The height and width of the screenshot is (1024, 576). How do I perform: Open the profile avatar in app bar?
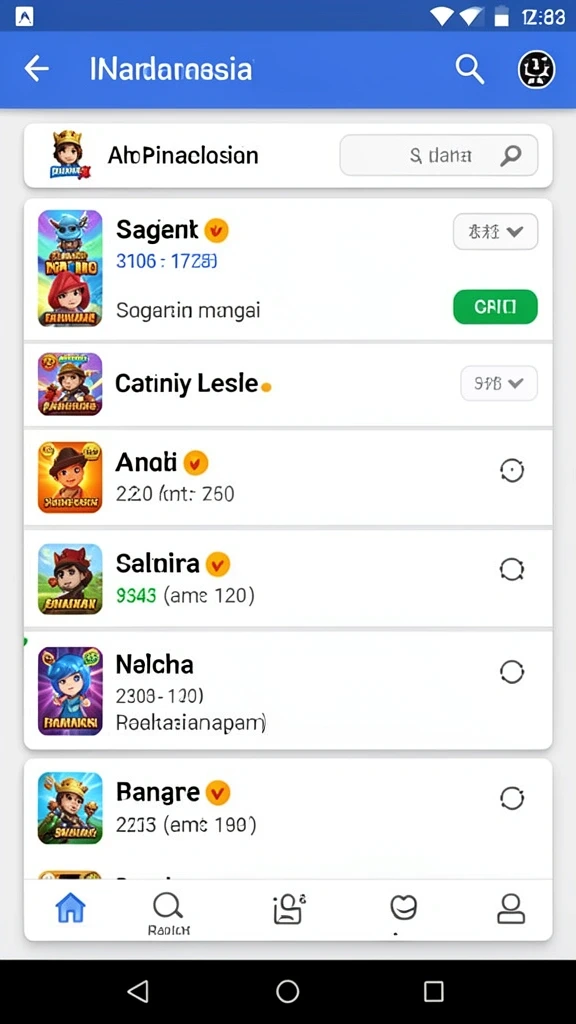(x=536, y=69)
